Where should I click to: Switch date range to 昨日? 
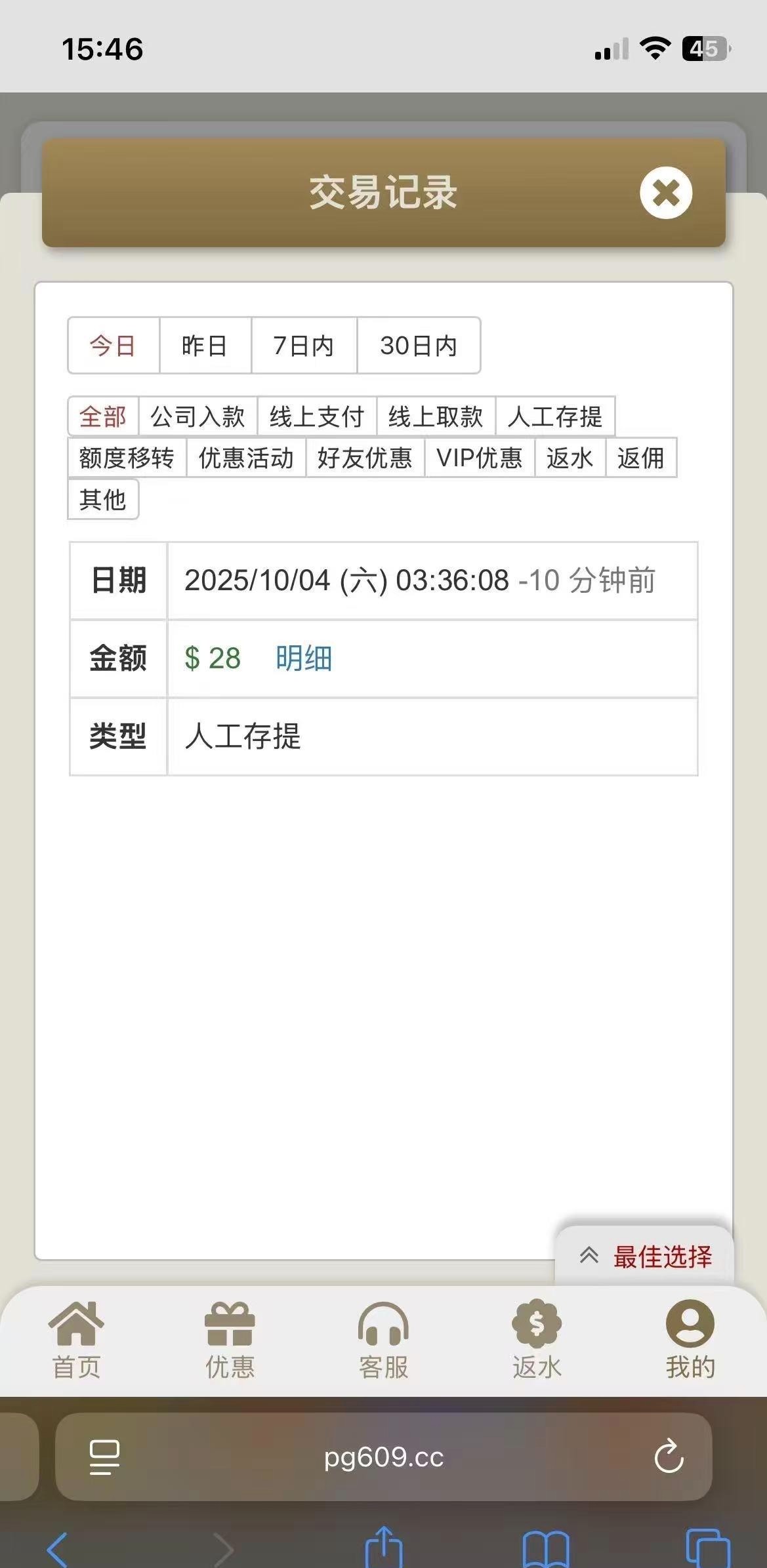pyautogui.click(x=205, y=346)
